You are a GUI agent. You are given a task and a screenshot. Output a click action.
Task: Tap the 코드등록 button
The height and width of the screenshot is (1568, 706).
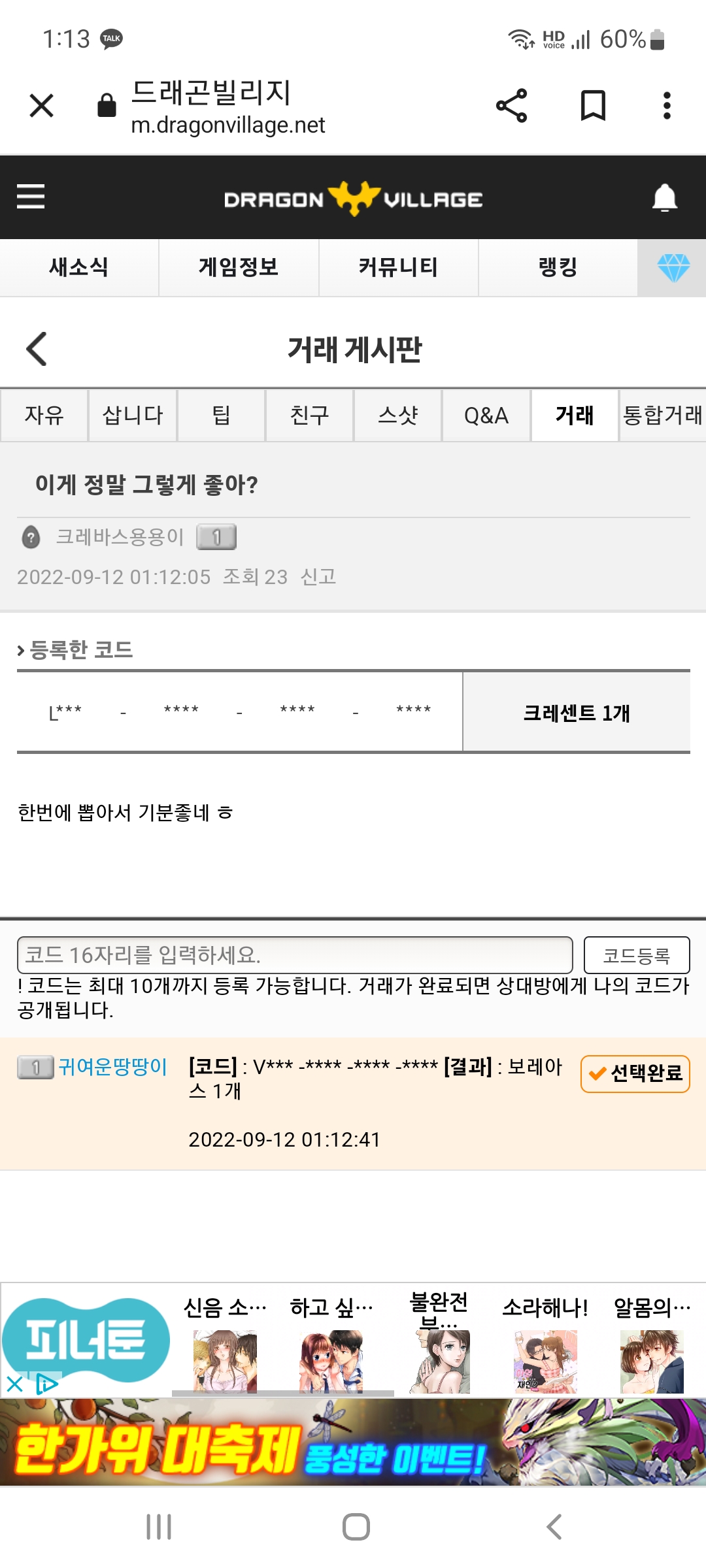pos(636,955)
